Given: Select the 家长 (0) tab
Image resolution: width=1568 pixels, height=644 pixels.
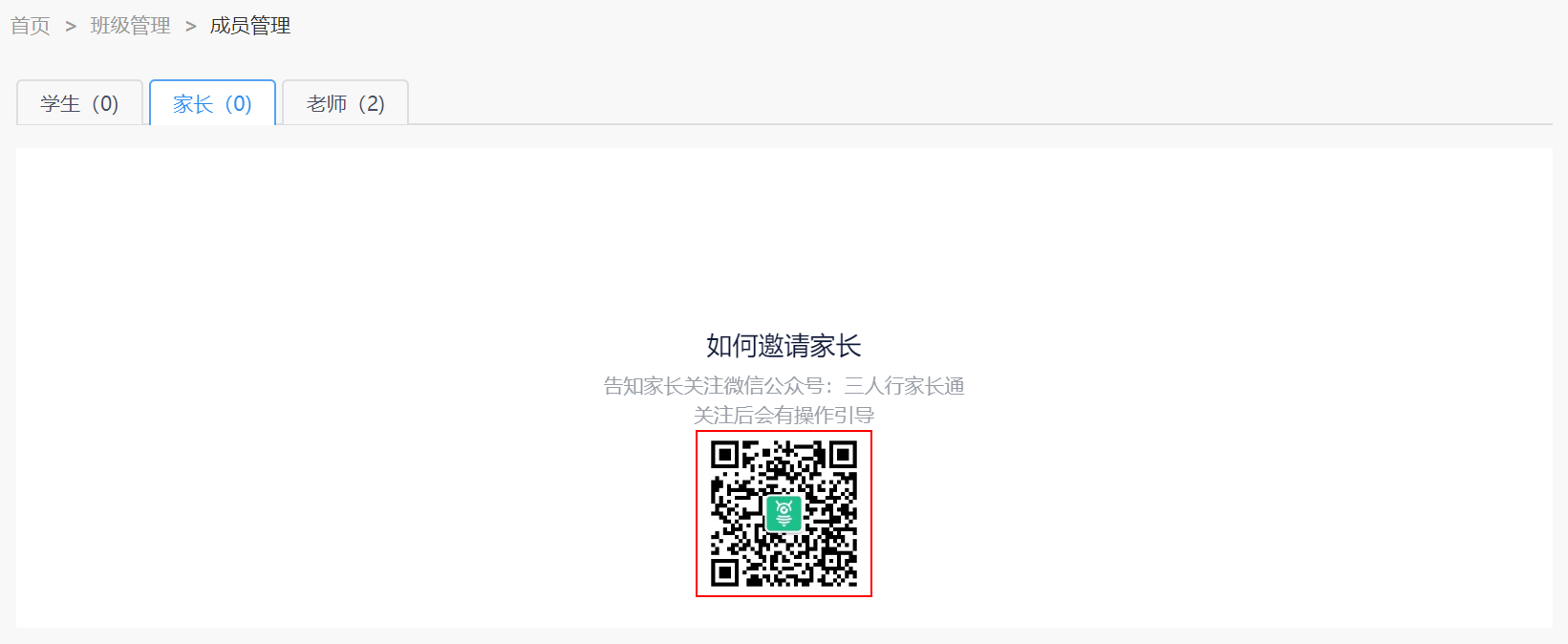Looking at the screenshot, I should 212,103.
